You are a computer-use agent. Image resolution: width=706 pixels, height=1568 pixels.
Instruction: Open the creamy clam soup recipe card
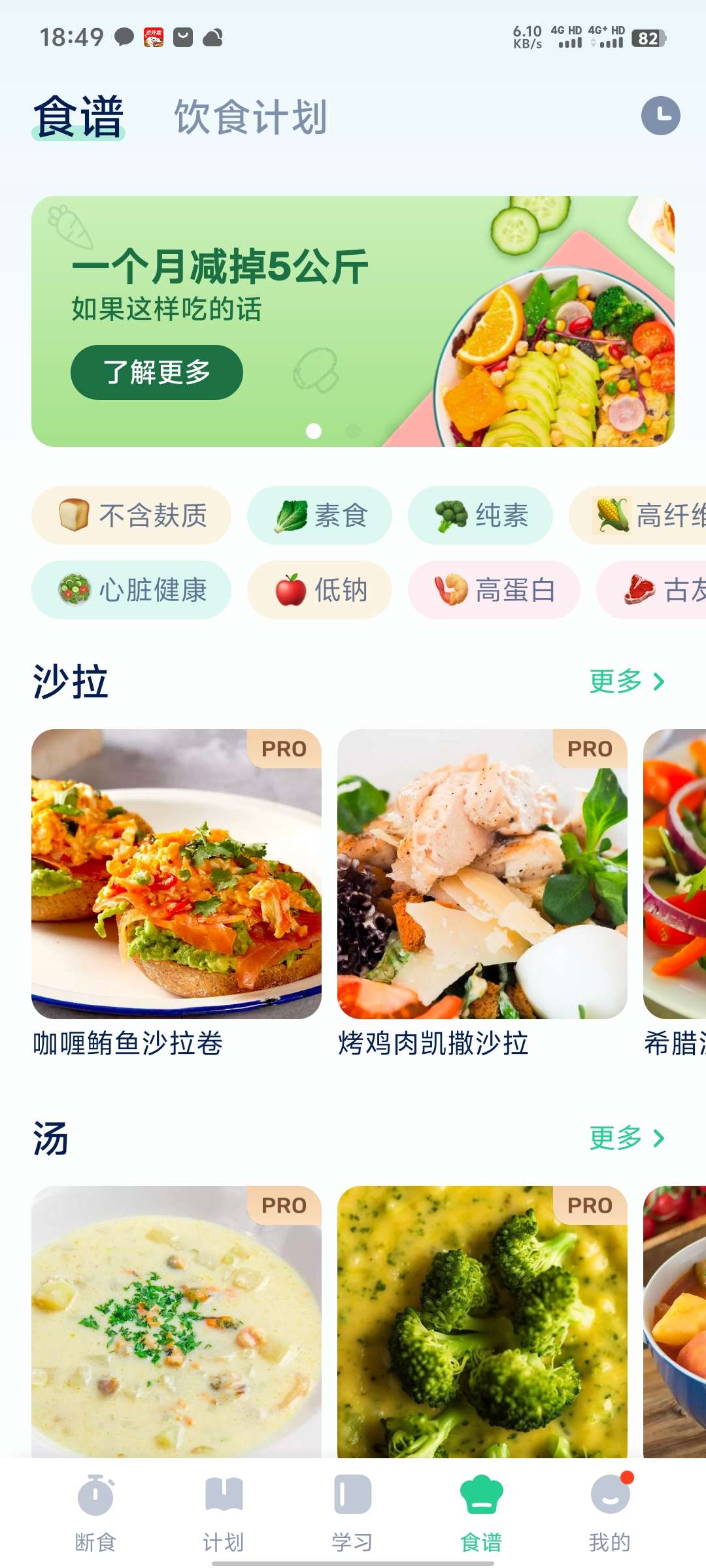click(176, 1320)
